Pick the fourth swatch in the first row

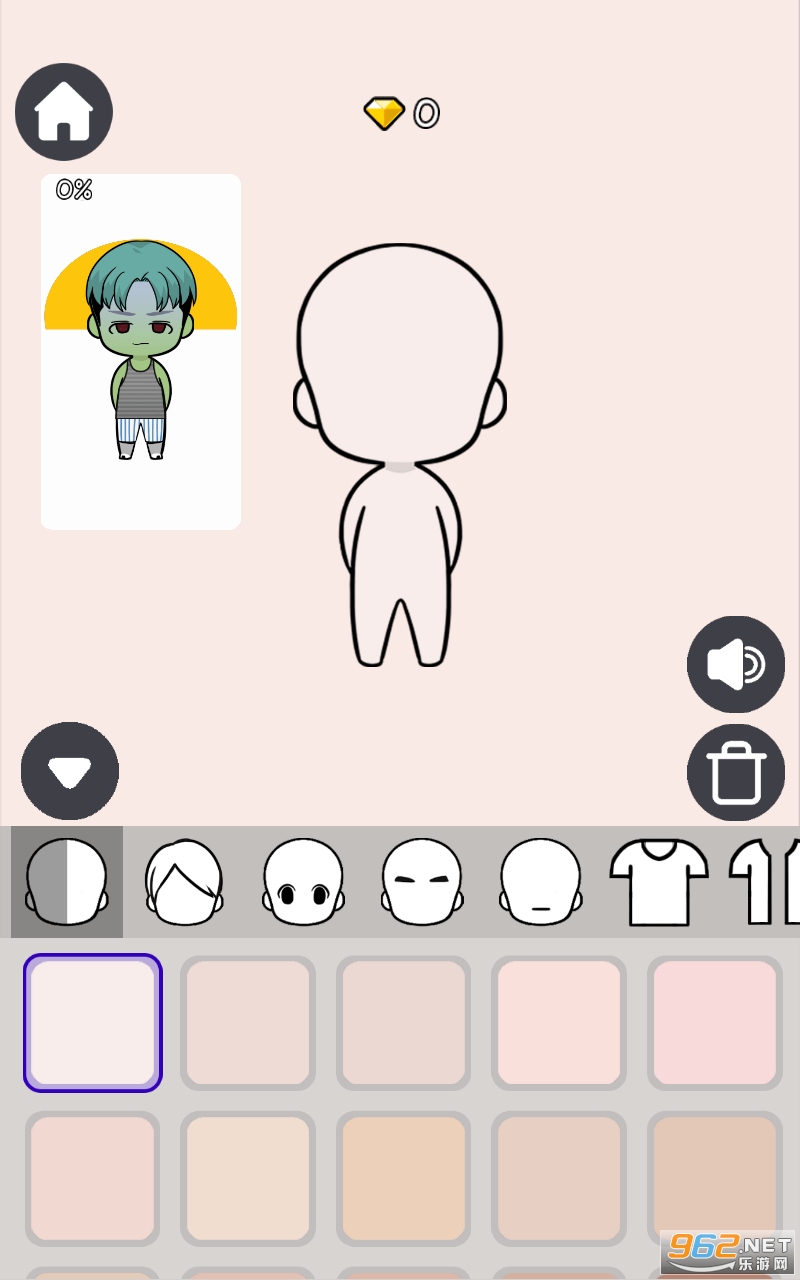click(559, 1022)
